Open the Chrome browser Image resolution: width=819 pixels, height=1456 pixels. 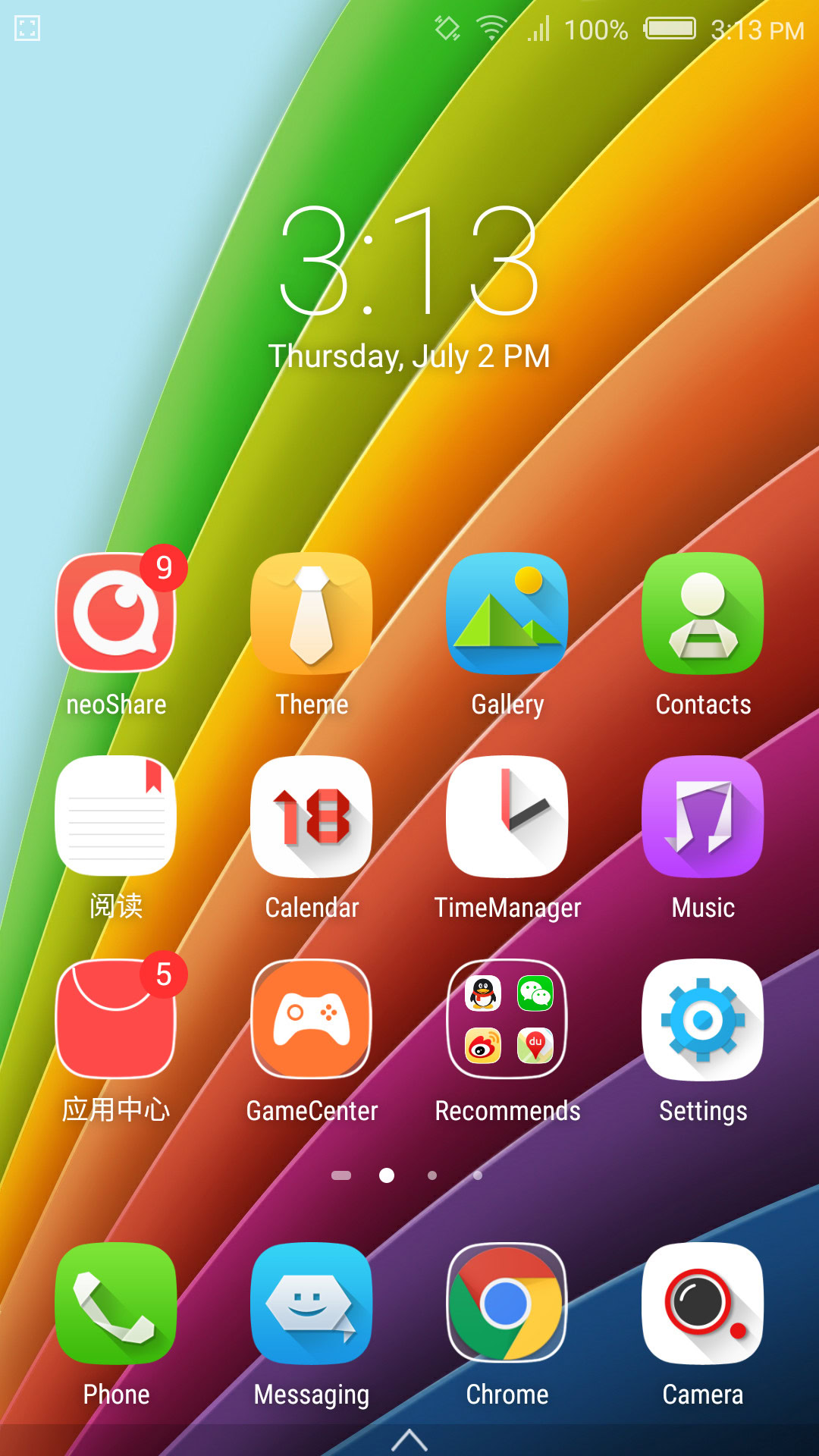(x=507, y=1303)
